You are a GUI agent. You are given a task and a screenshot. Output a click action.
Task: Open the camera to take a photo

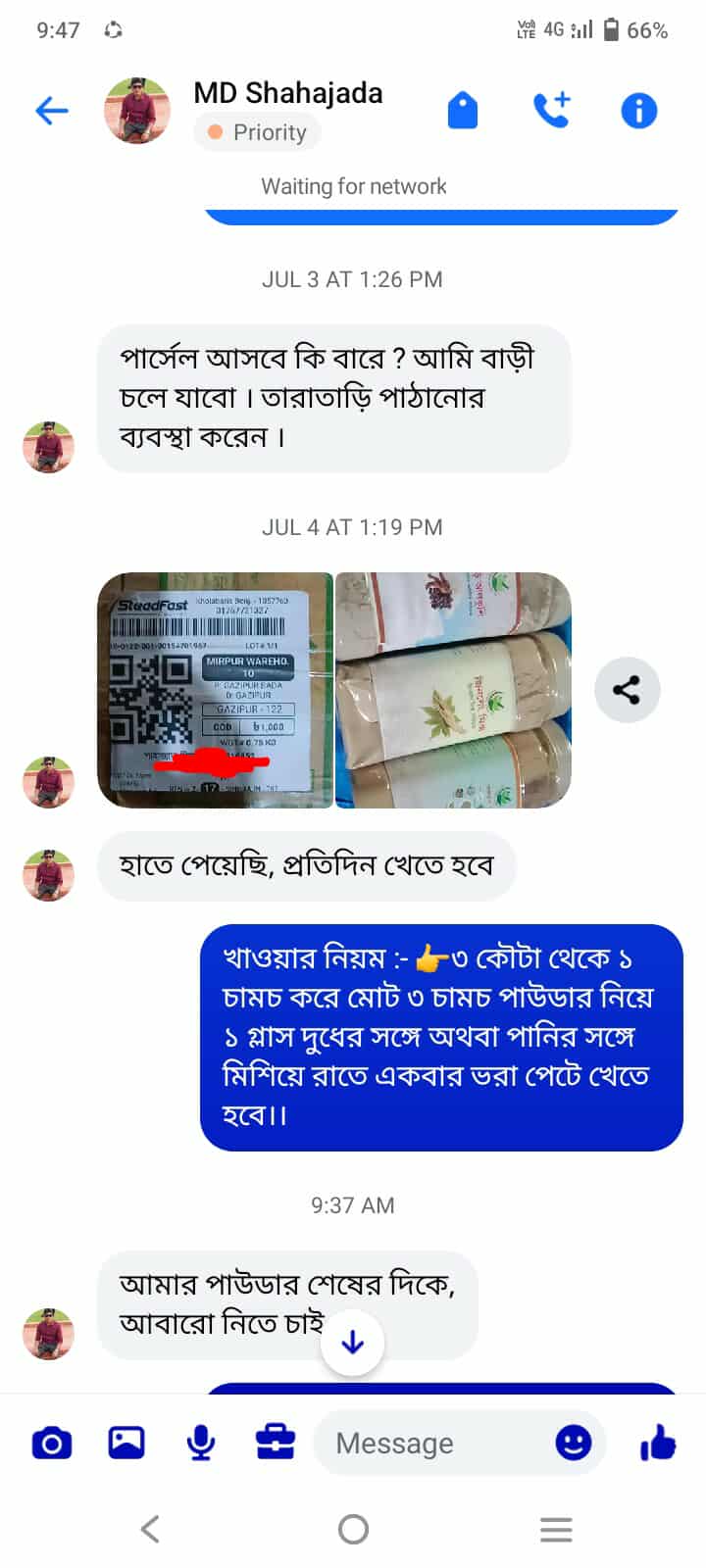click(52, 1444)
